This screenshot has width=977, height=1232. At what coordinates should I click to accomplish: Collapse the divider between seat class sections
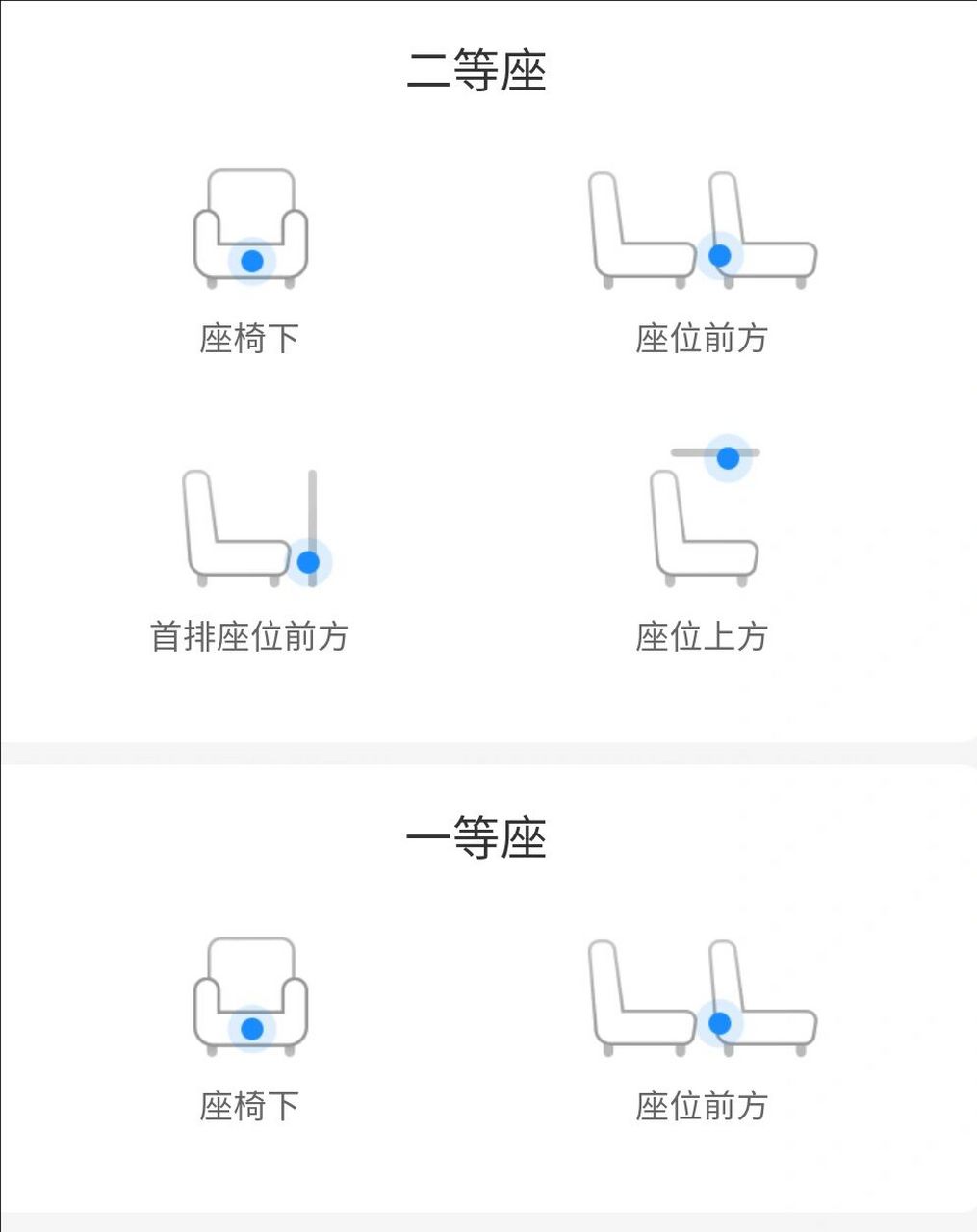click(488, 752)
